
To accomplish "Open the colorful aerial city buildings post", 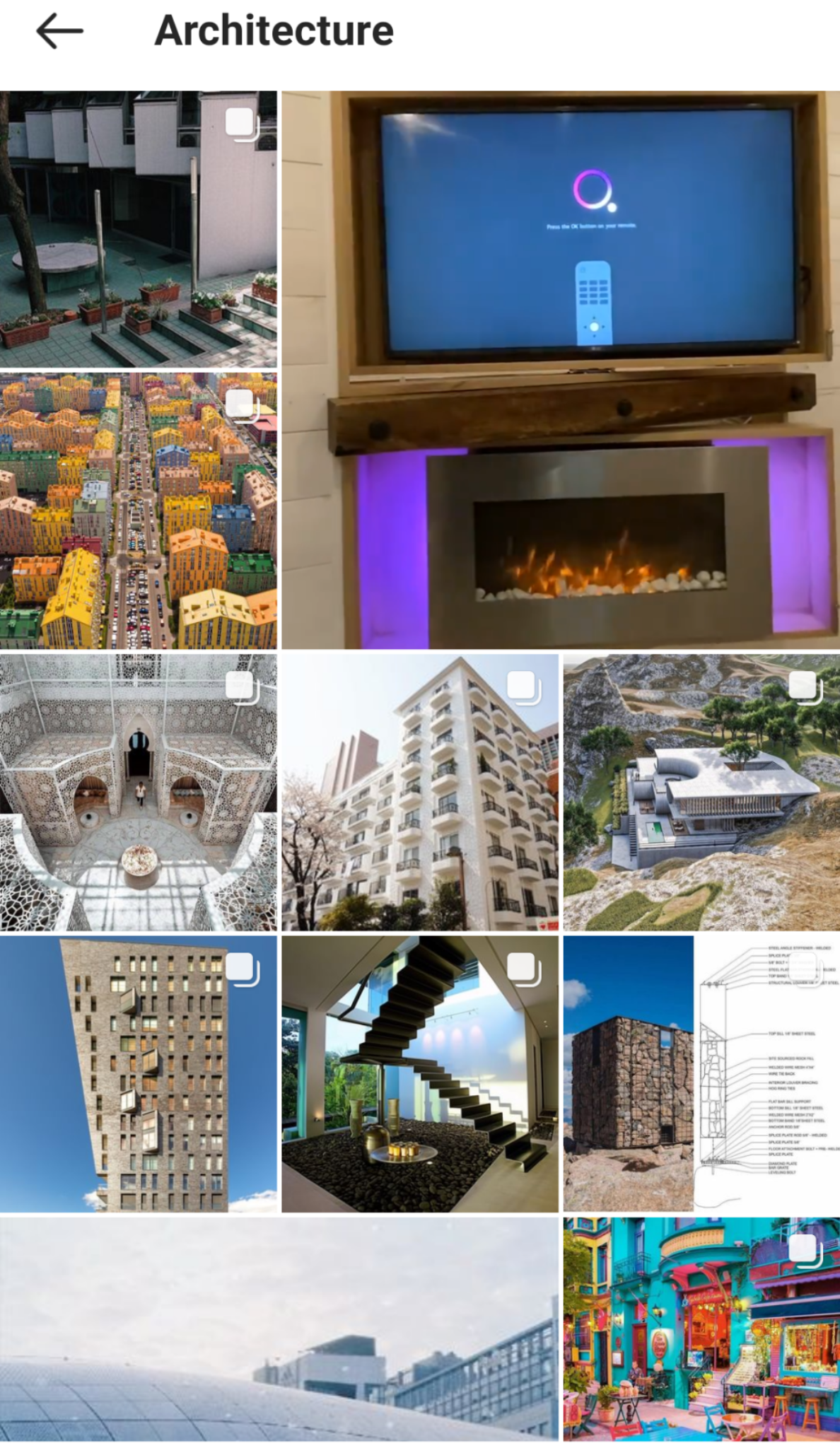I will pos(139,510).
